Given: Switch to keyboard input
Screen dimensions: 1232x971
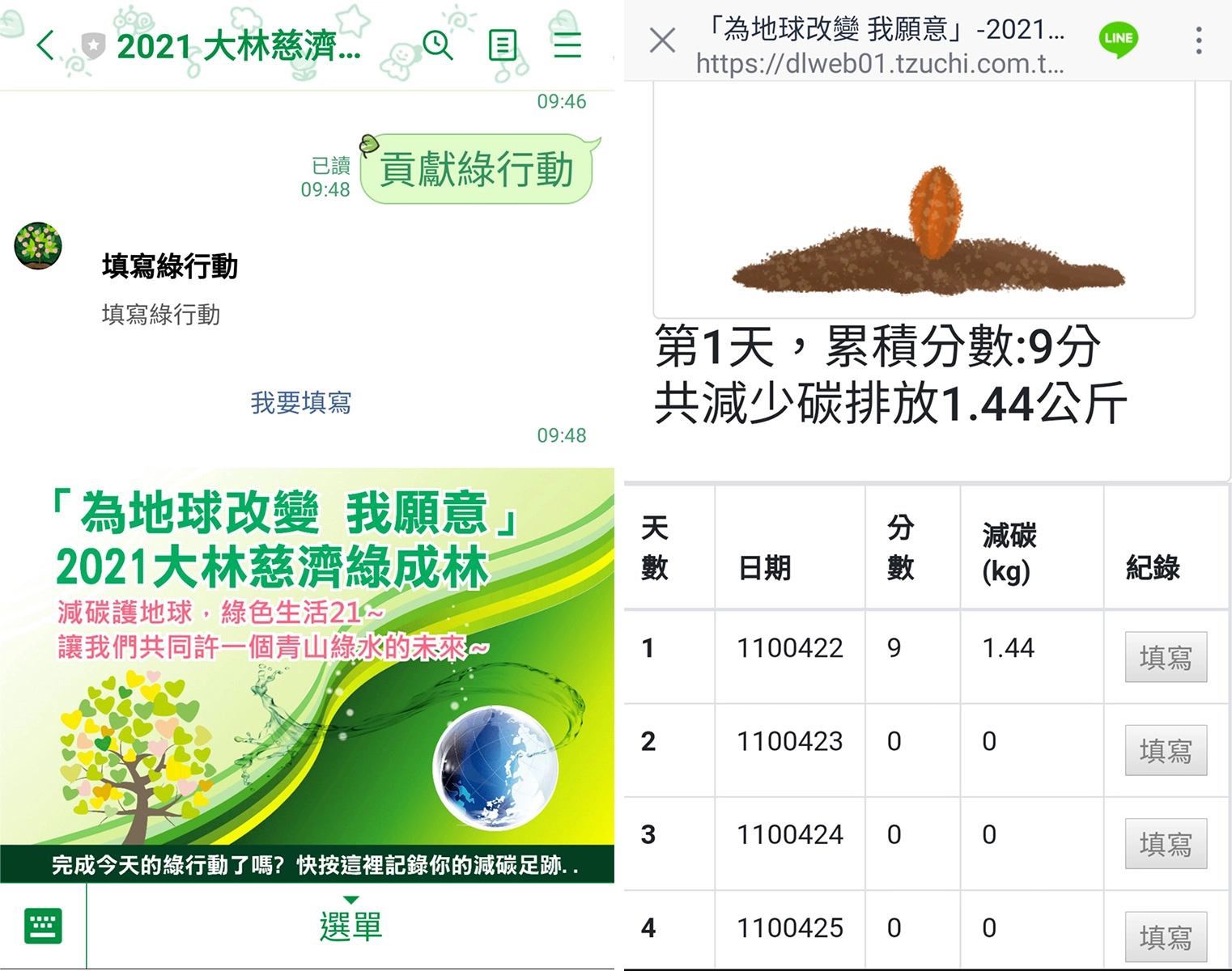Looking at the screenshot, I should (43, 926).
